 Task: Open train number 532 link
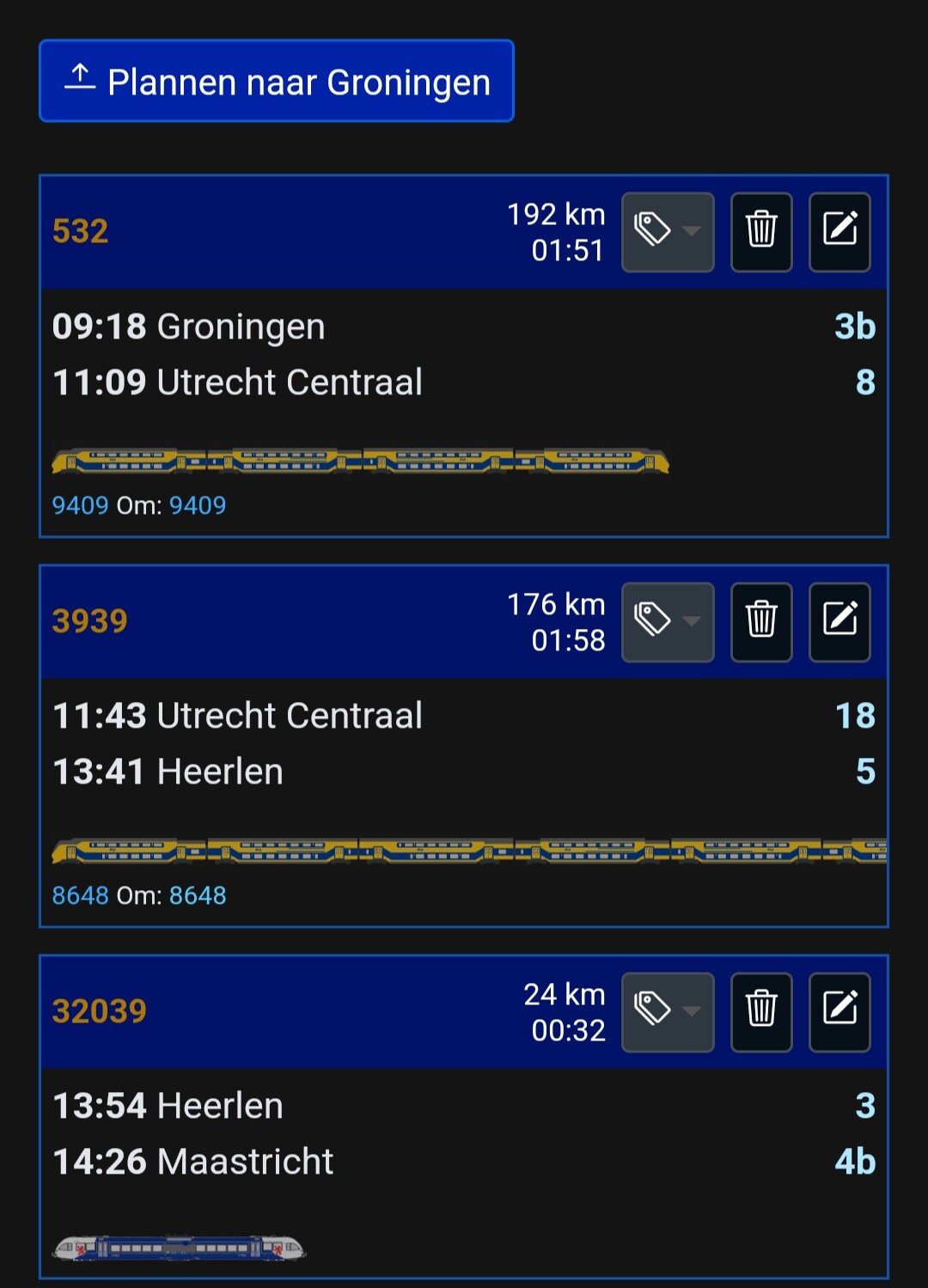click(81, 231)
